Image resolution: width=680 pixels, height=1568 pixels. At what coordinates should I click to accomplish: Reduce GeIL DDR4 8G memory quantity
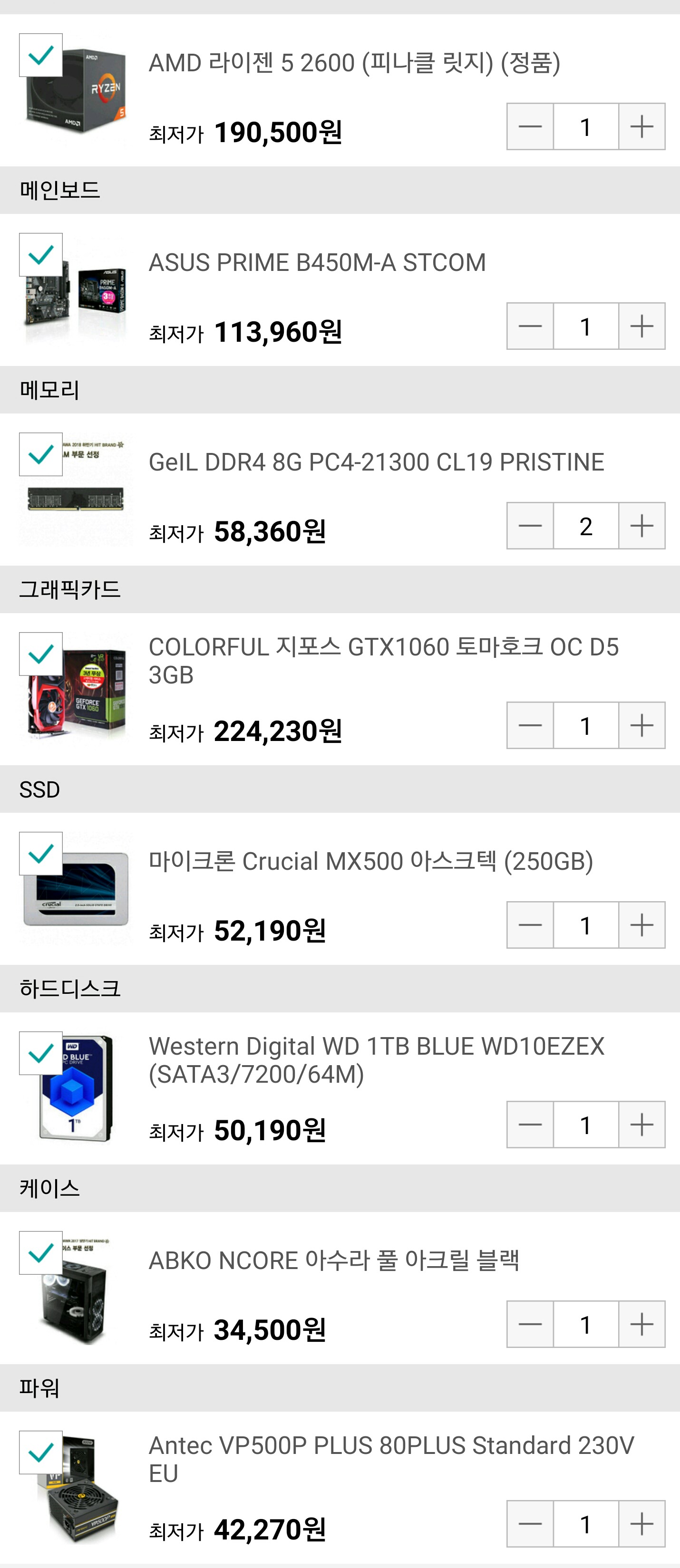click(x=530, y=526)
